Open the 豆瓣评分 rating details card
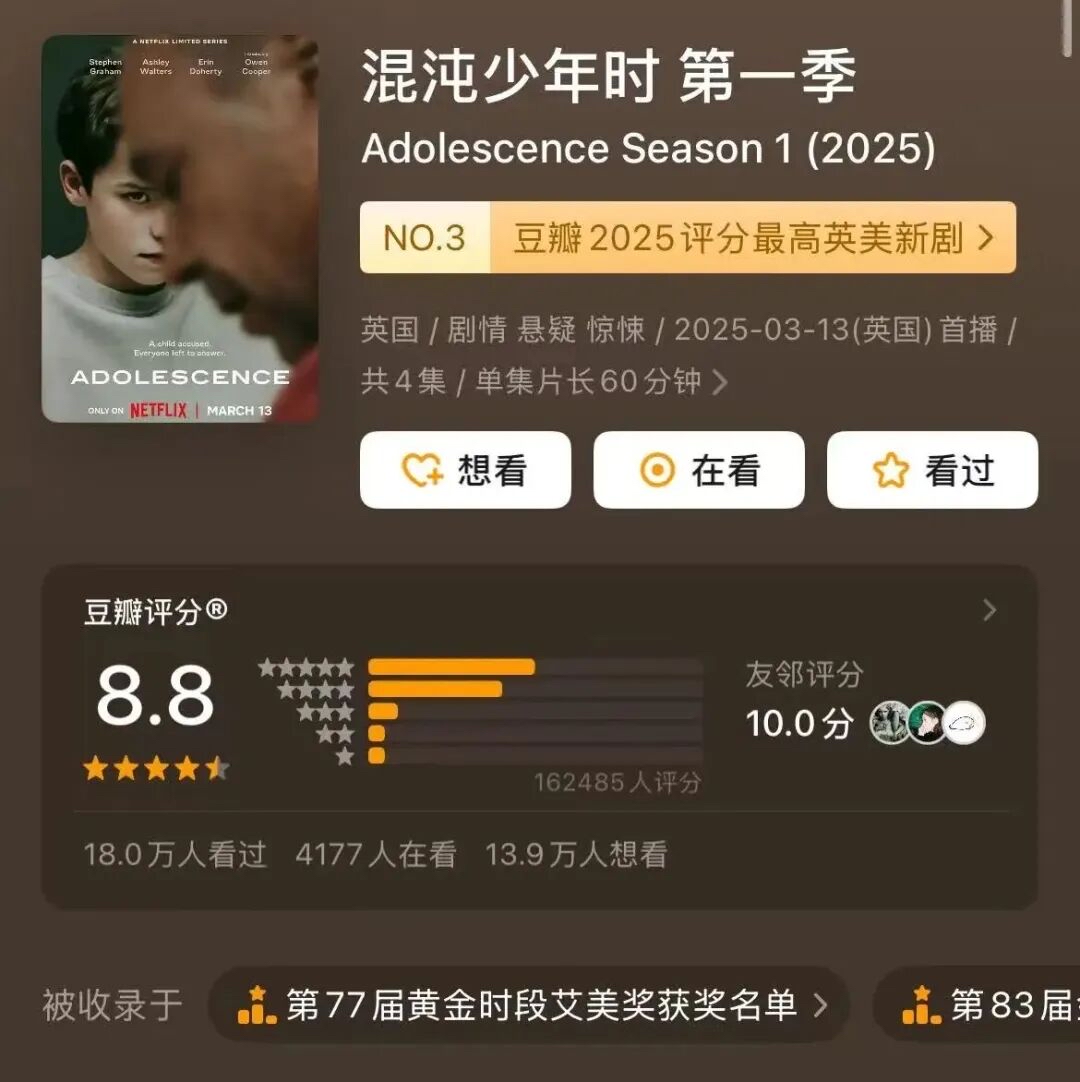 pyautogui.click(x=988, y=611)
